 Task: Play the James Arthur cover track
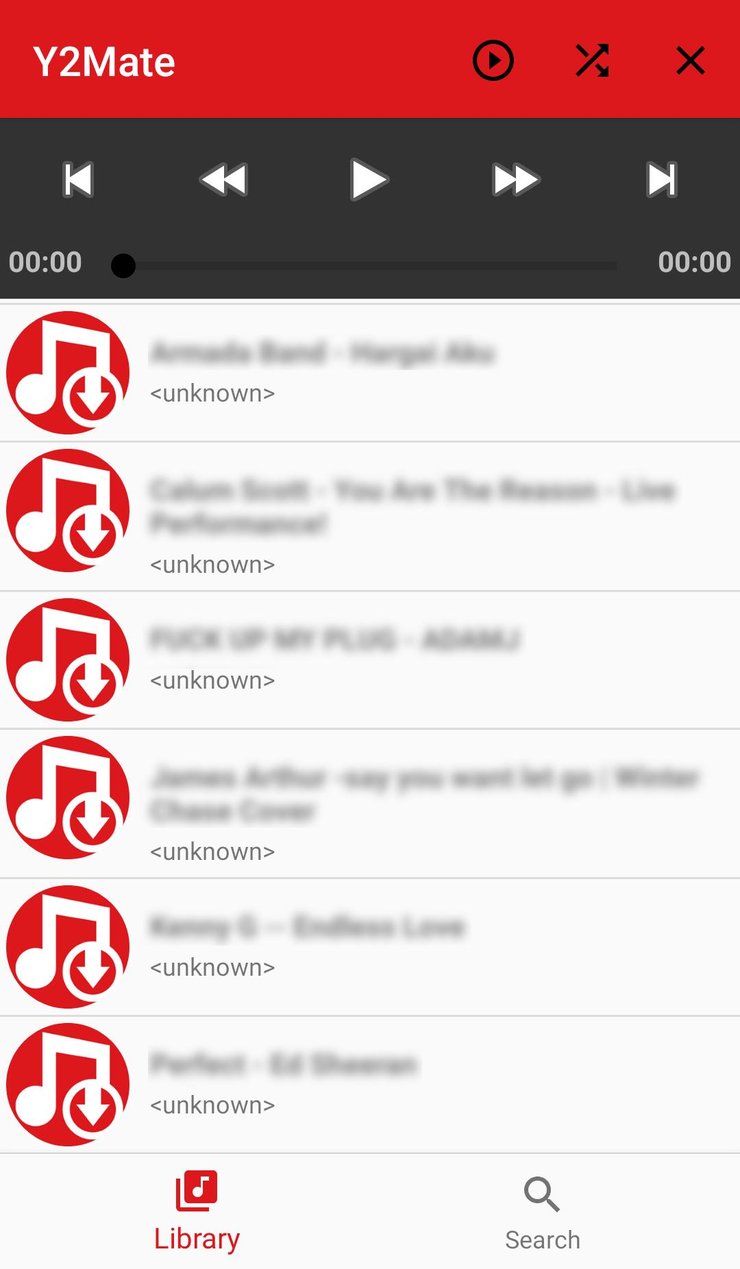pyautogui.click(x=370, y=804)
